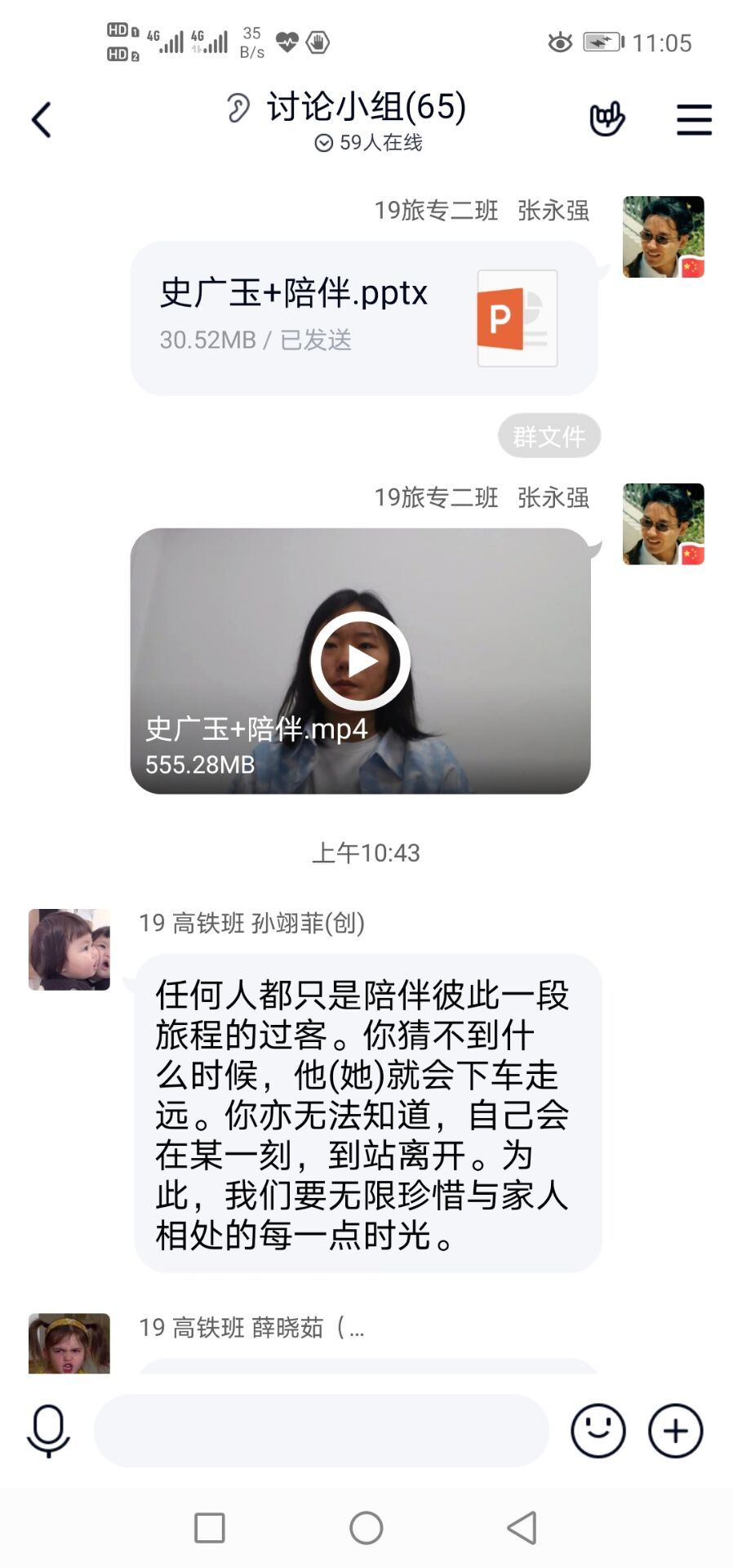Open the plus attachment menu
Screen dimensions: 733x1568
pos(675,1431)
